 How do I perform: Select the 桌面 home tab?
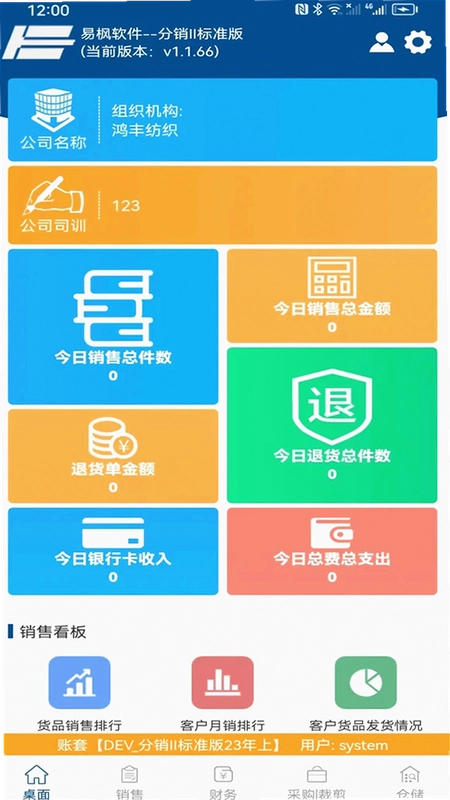[37, 782]
